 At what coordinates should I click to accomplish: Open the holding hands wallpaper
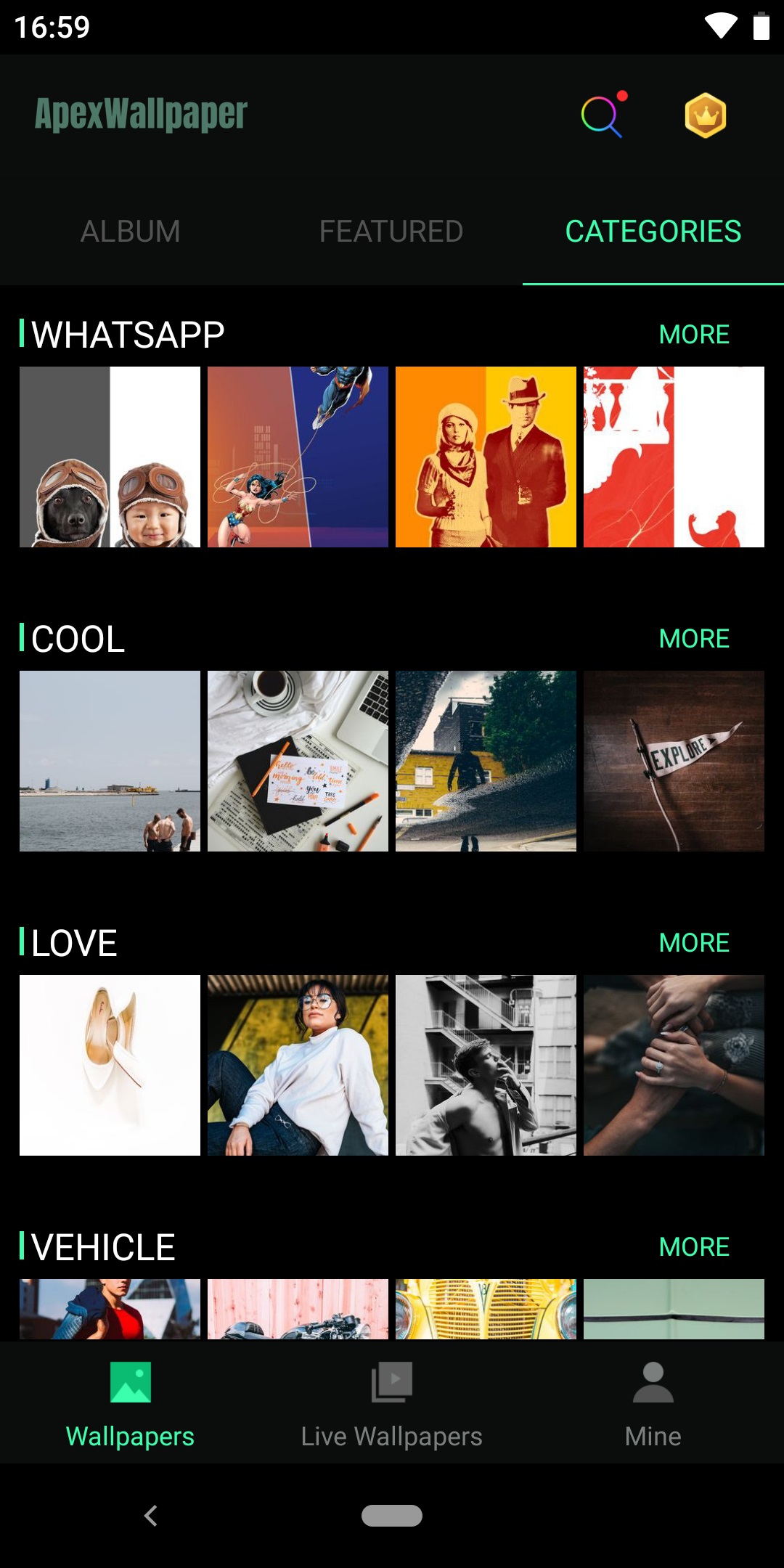point(674,1065)
